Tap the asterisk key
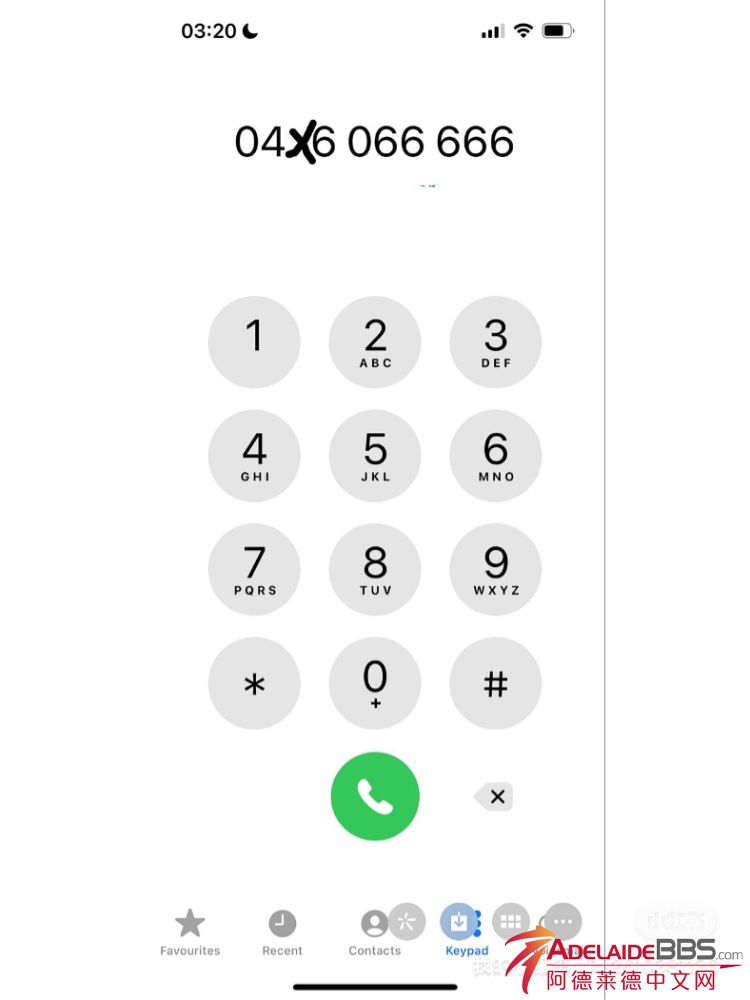This screenshot has width=750, height=1000. point(254,683)
